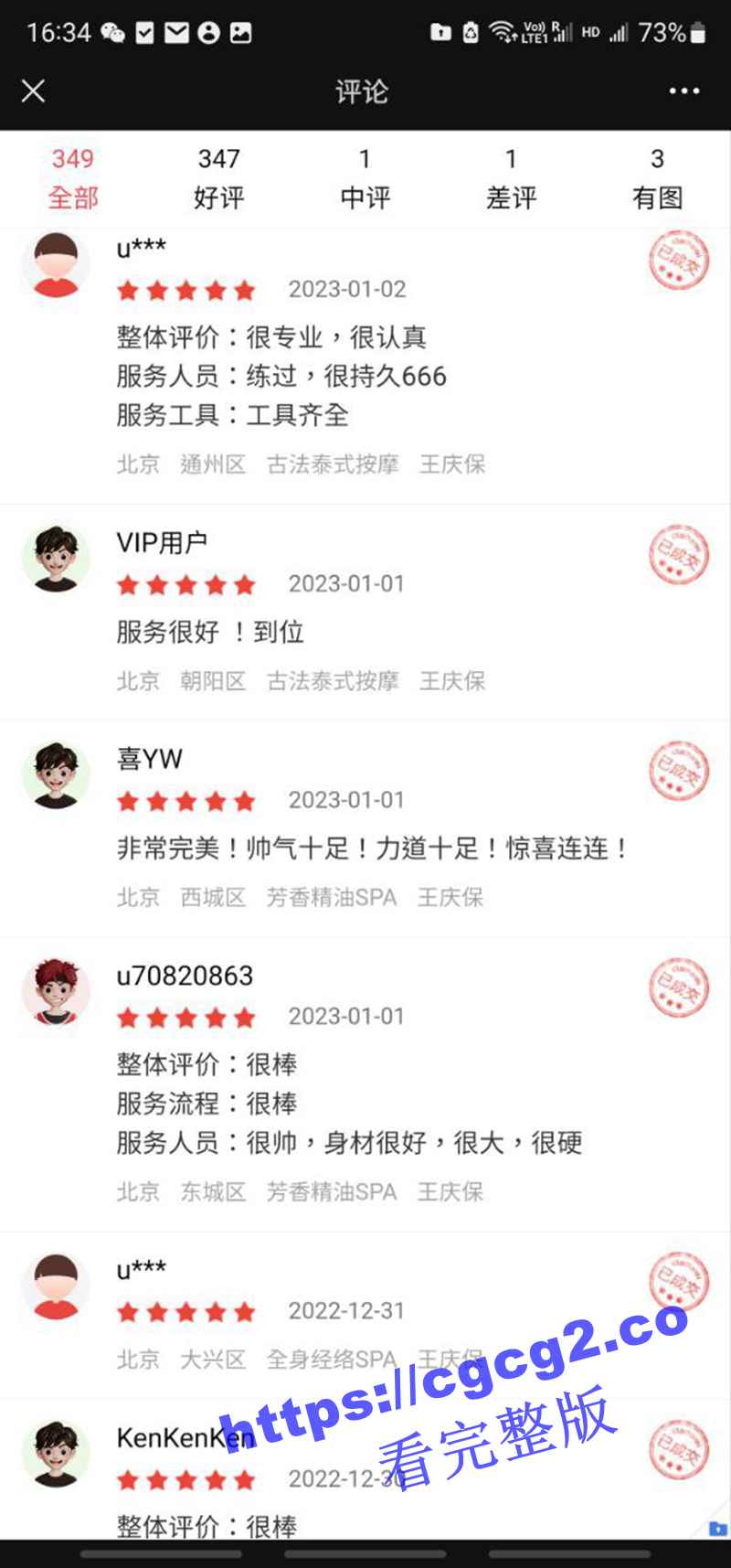This screenshot has height=1568, width=731.
Task: Close the 评论 page with the X
Action: pyautogui.click(x=33, y=91)
